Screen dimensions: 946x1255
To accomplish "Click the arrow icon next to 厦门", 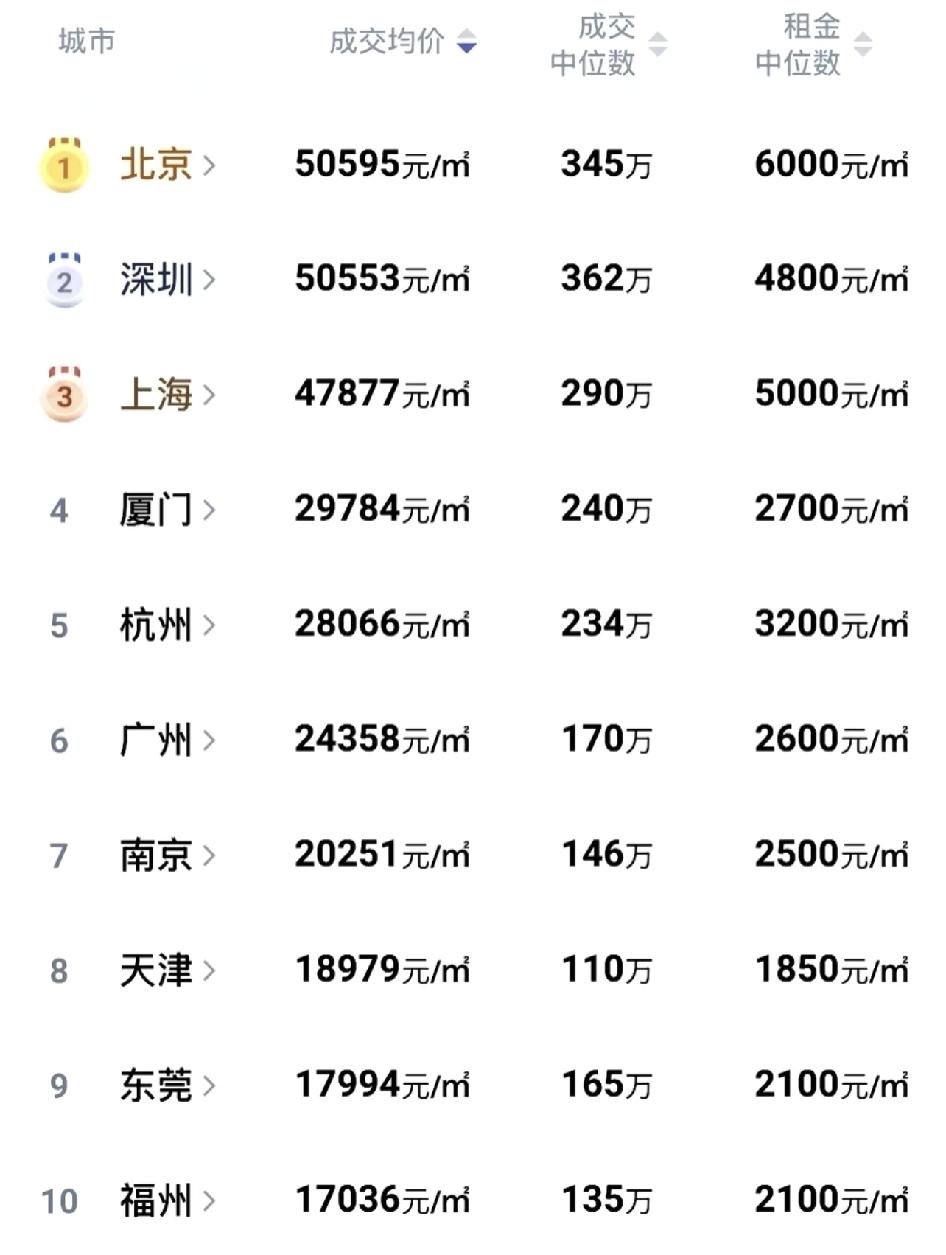I will (210, 508).
